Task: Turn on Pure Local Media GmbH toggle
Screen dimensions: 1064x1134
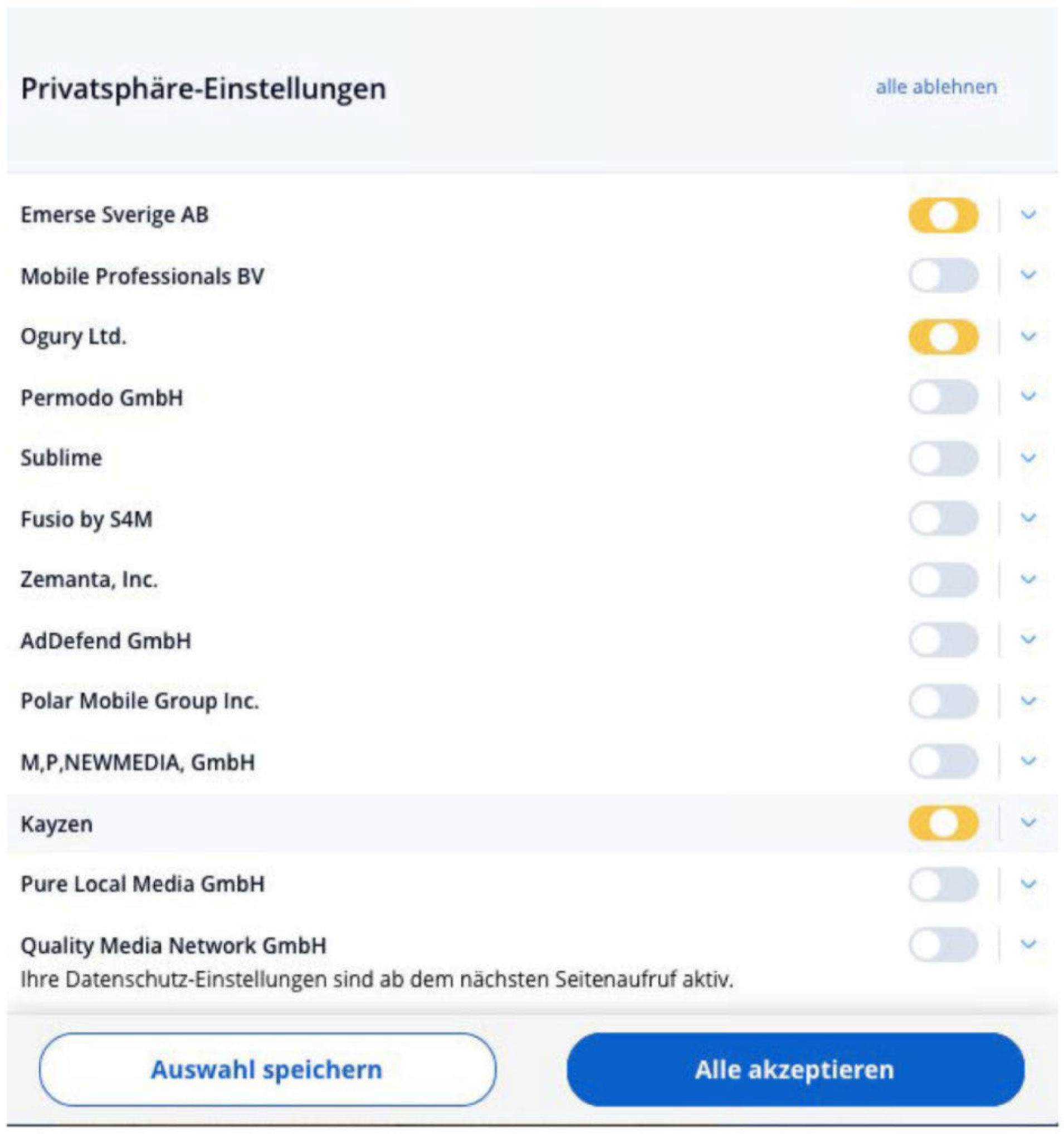Action: [943, 884]
